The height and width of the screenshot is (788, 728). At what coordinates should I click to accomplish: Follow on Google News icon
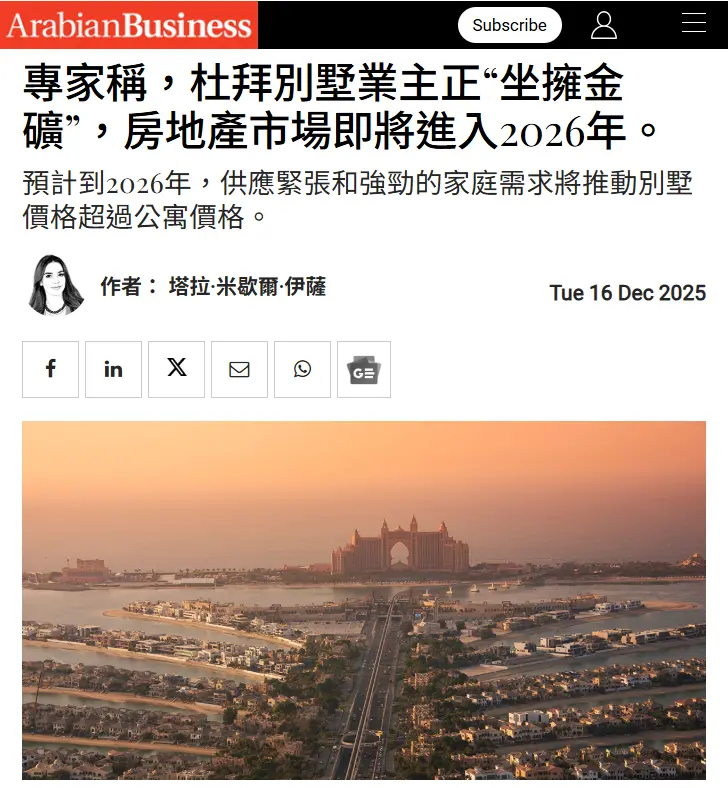pyautogui.click(x=363, y=370)
